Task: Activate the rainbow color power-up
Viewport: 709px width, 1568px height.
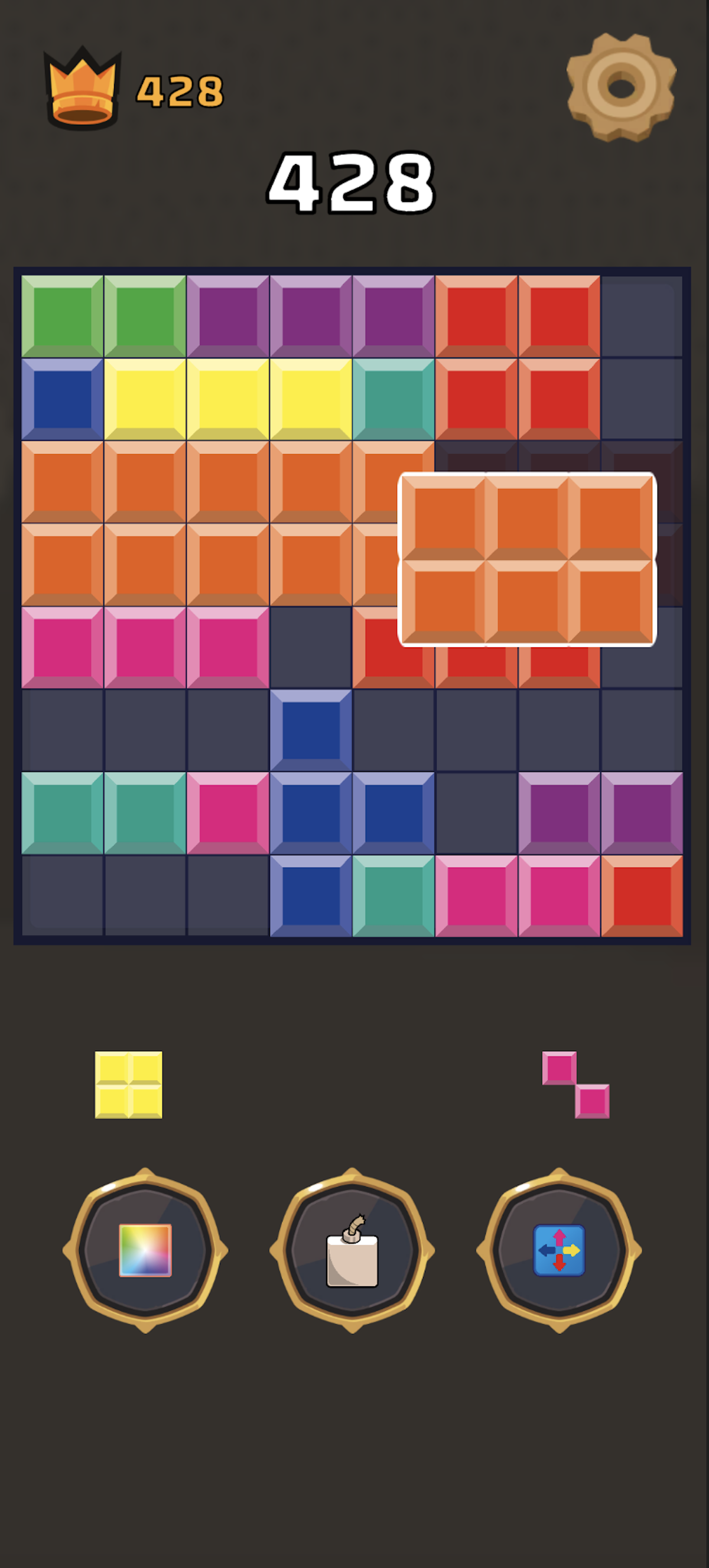Action: (145, 1250)
